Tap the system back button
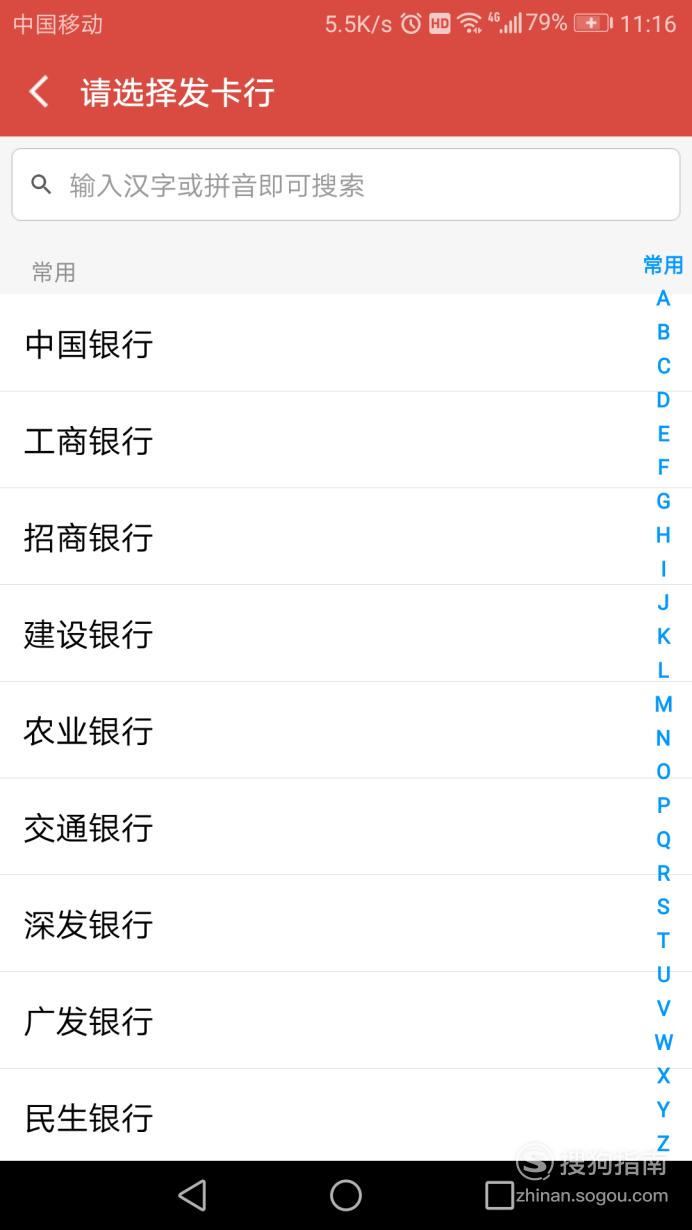Viewport: 692px width, 1230px height. [192, 1195]
